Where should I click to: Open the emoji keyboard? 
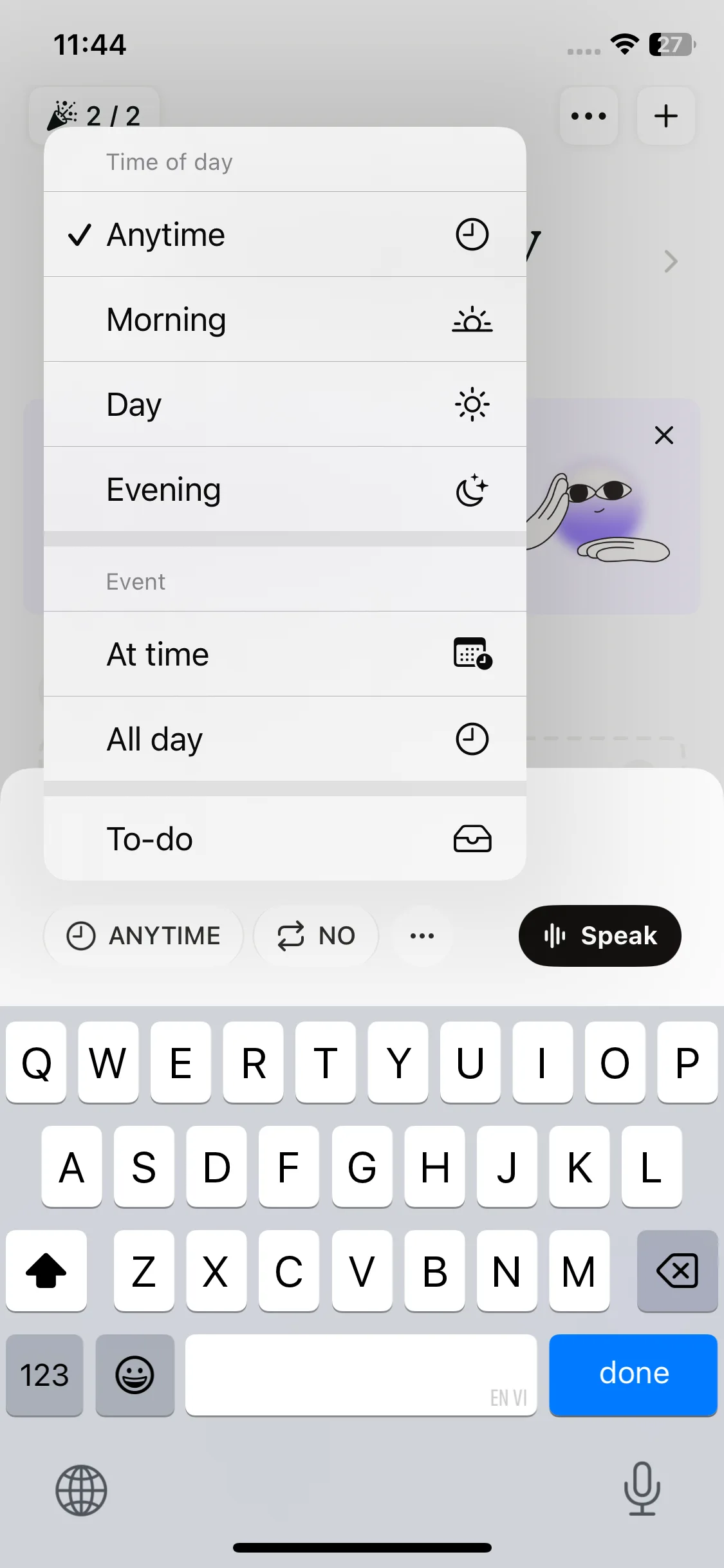[x=135, y=1375]
